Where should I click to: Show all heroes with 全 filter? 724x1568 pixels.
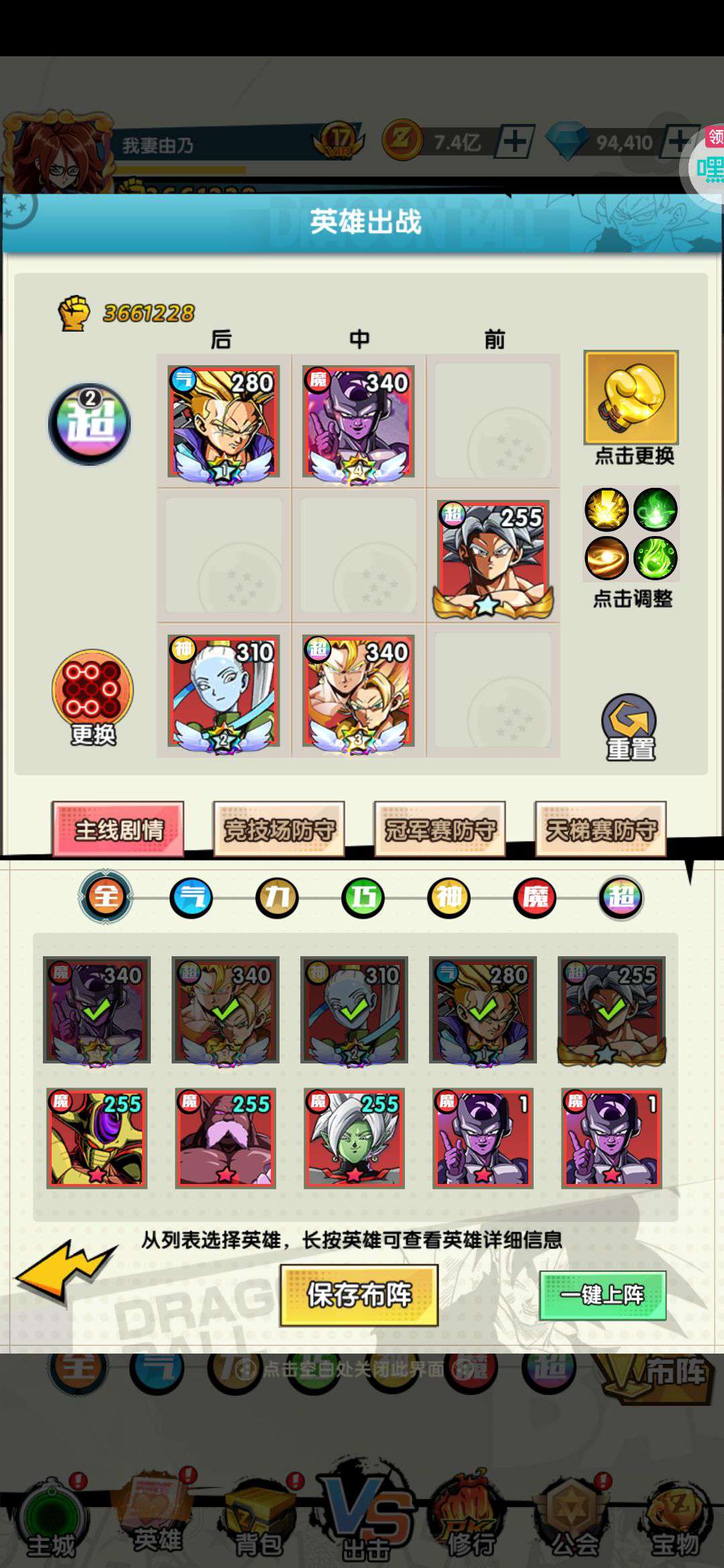point(106,897)
